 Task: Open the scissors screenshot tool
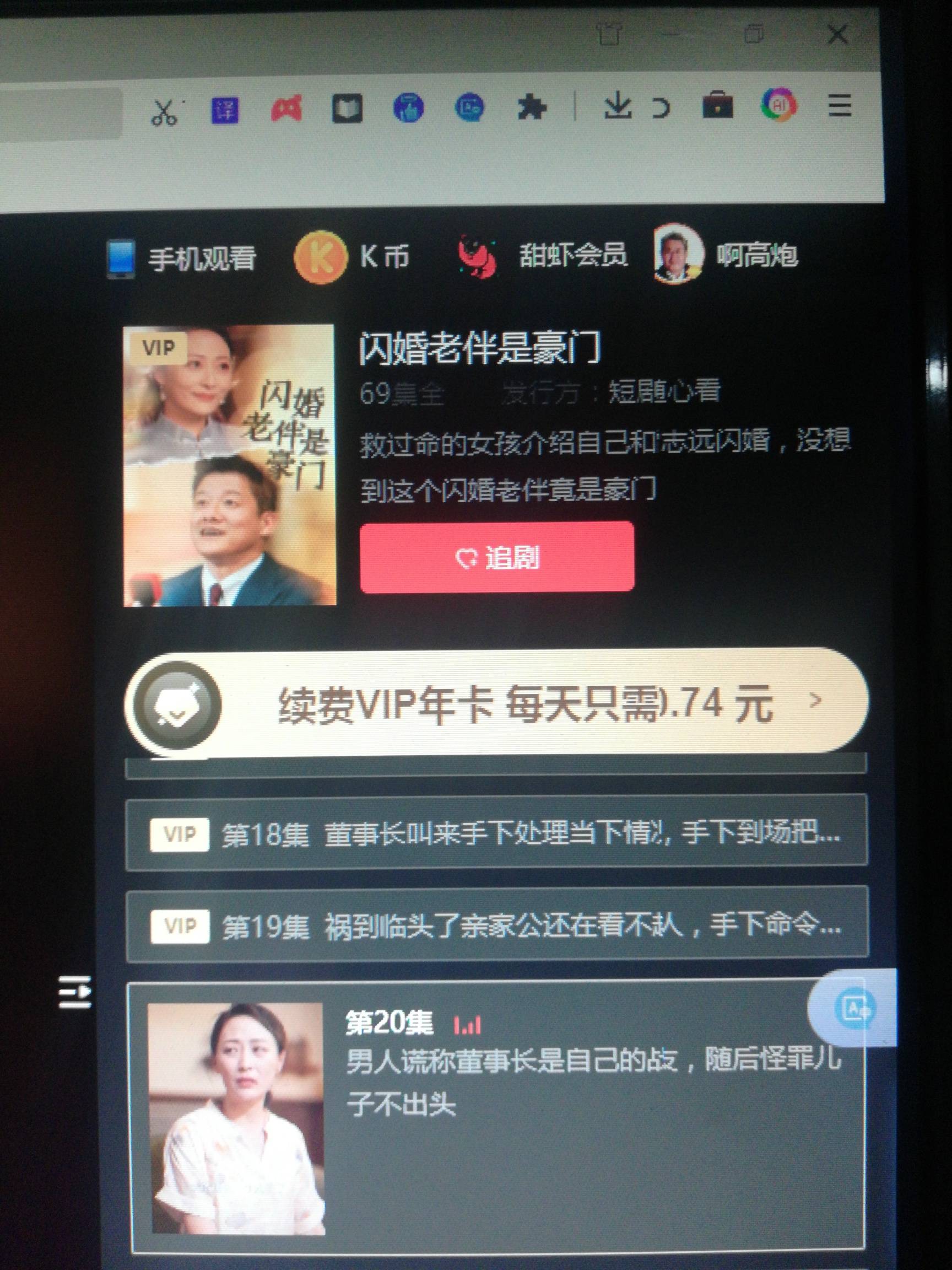165,111
